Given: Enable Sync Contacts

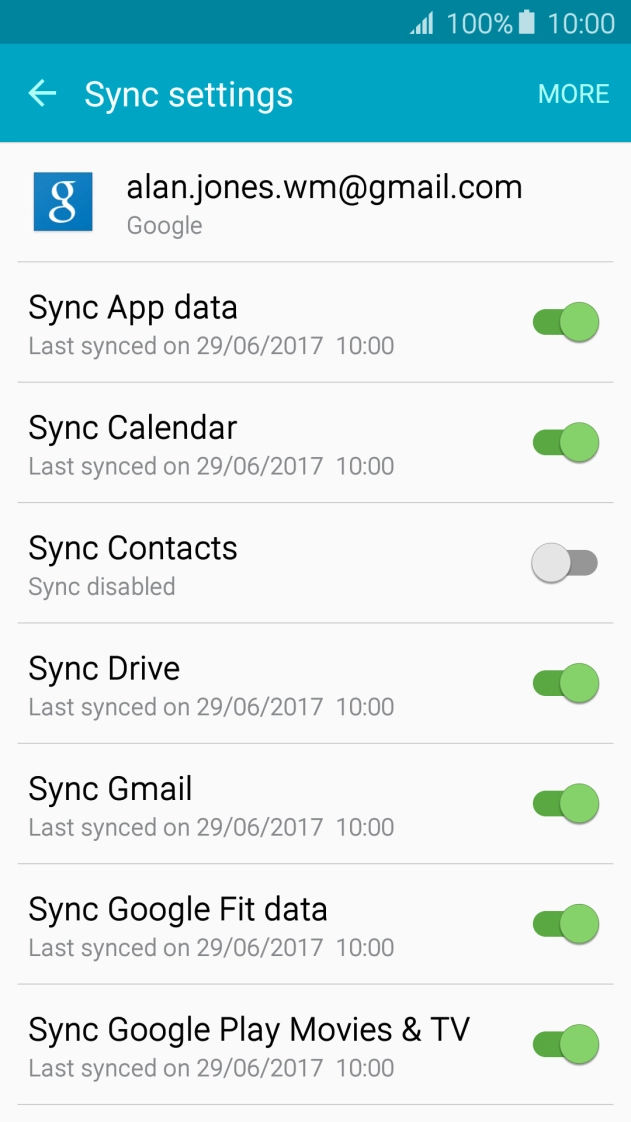Looking at the screenshot, I should (565, 563).
